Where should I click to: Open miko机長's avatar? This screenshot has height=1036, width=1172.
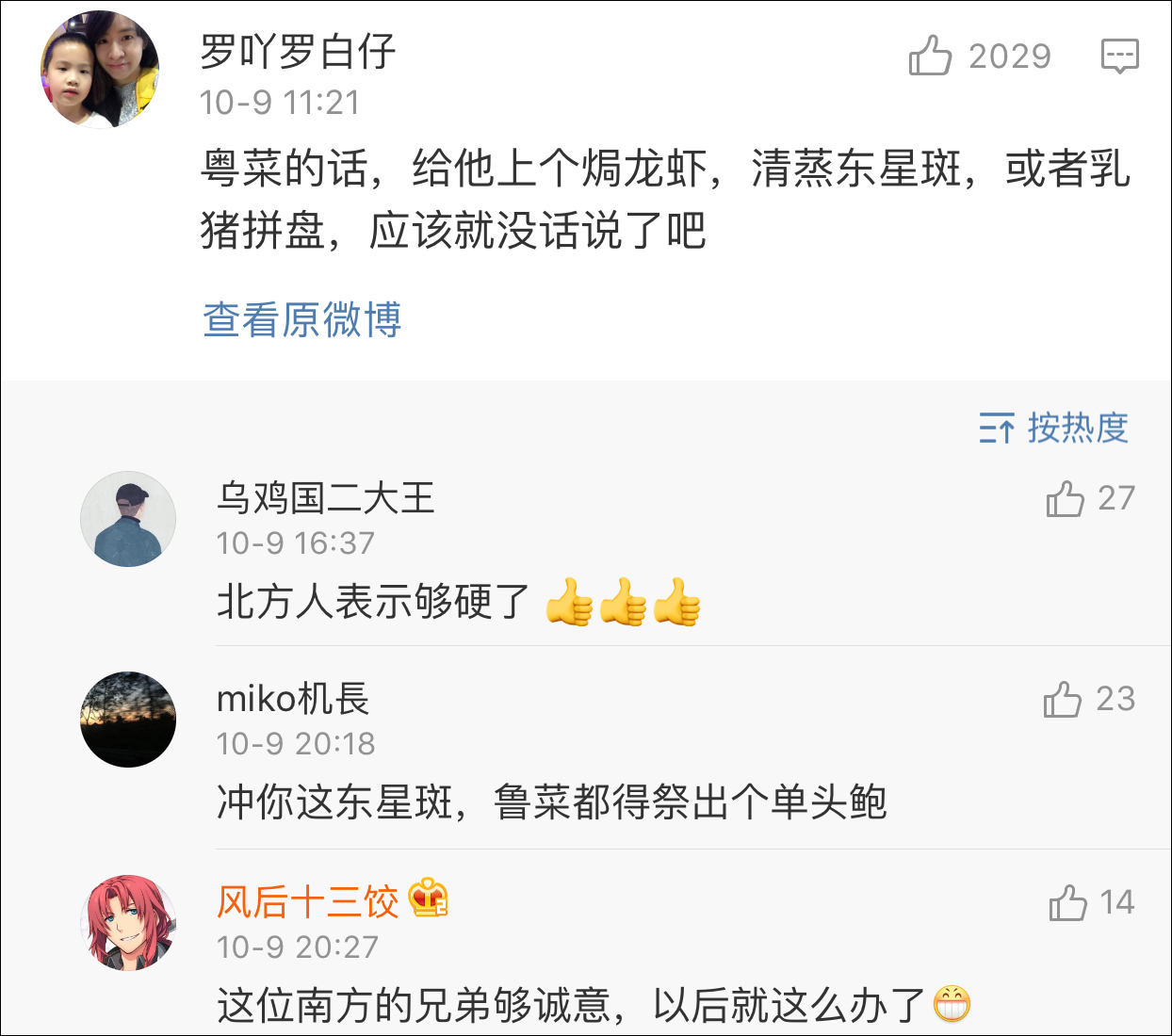pos(128,720)
